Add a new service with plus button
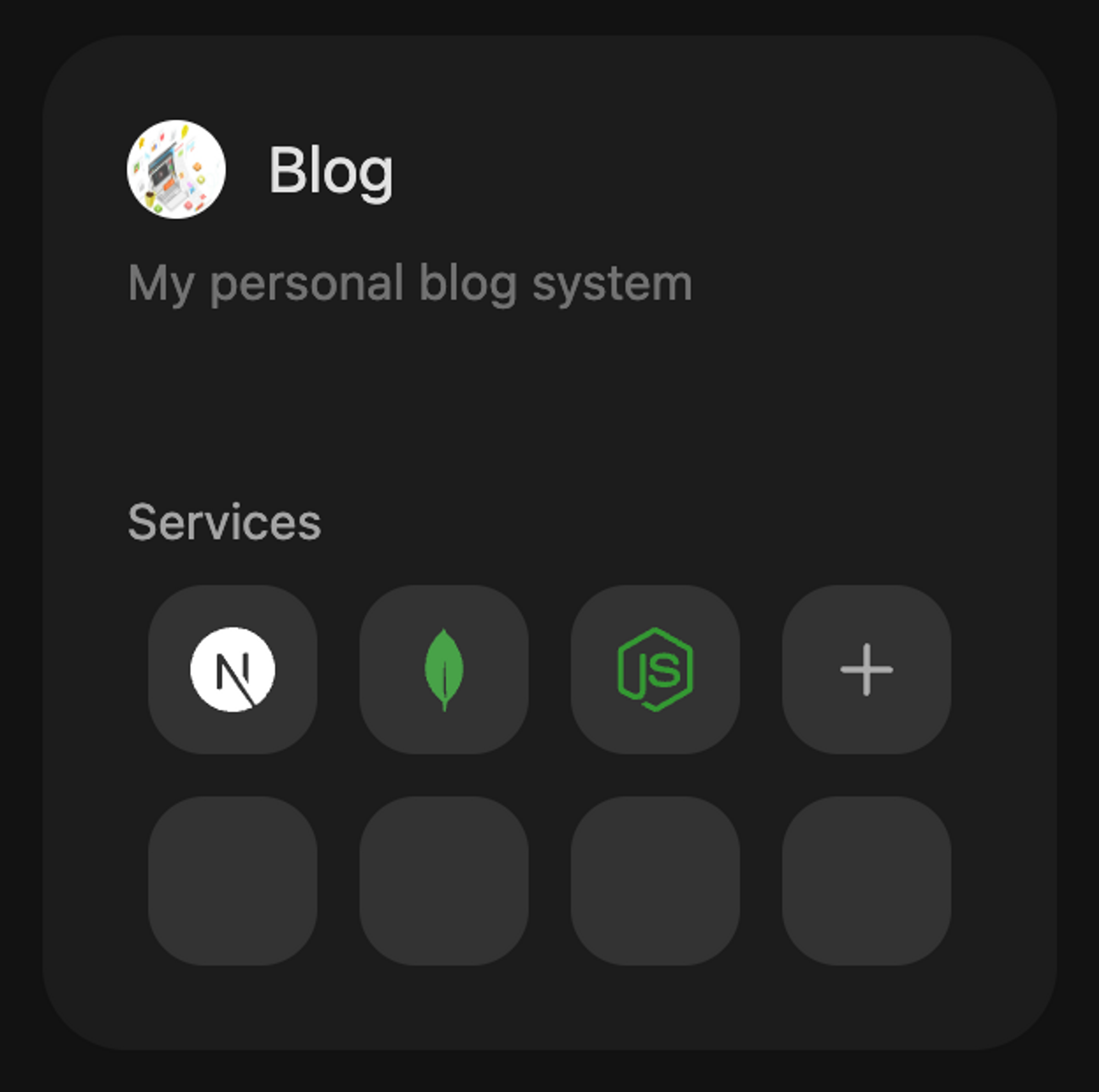 tap(867, 669)
